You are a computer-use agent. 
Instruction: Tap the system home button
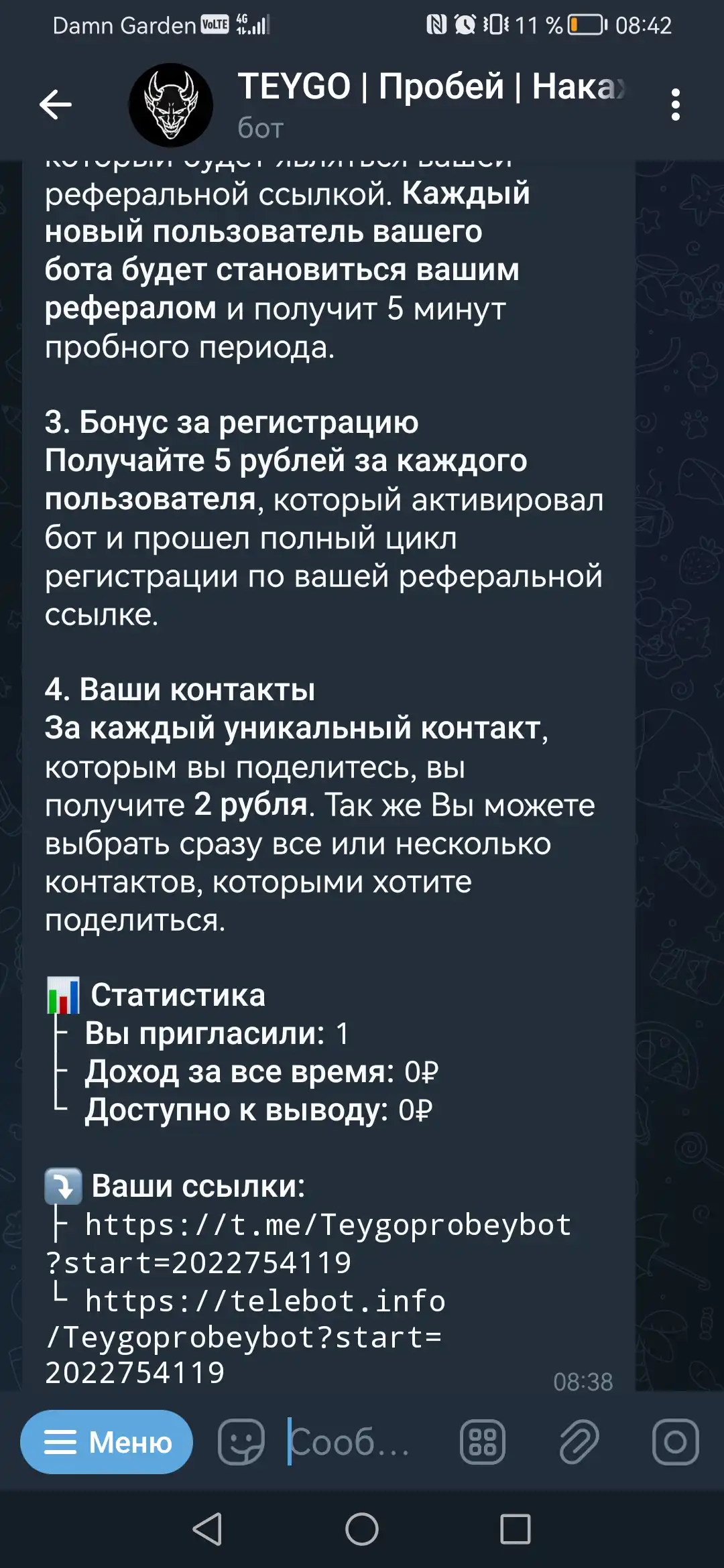(x=362, y=1529)
